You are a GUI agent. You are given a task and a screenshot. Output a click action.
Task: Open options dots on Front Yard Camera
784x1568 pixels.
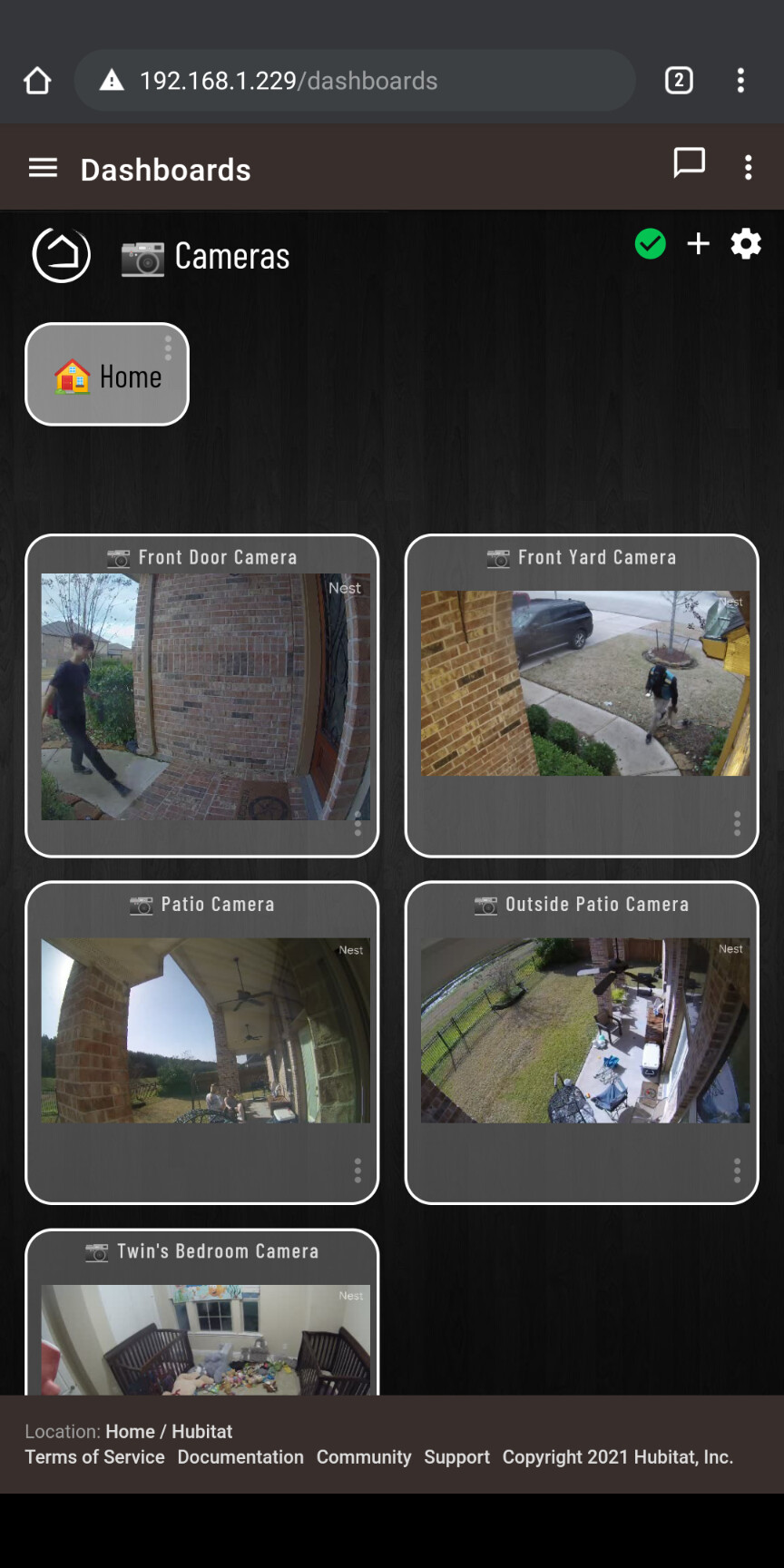(737, 823)
